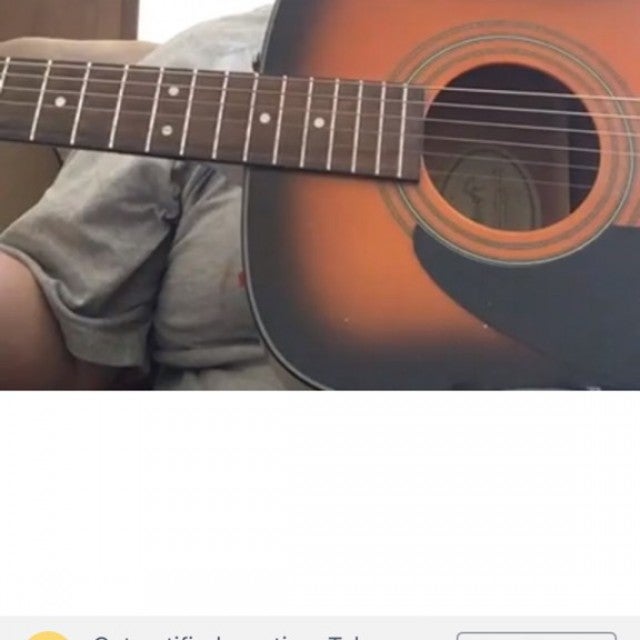Open the guitar video post

pos(320,195)
